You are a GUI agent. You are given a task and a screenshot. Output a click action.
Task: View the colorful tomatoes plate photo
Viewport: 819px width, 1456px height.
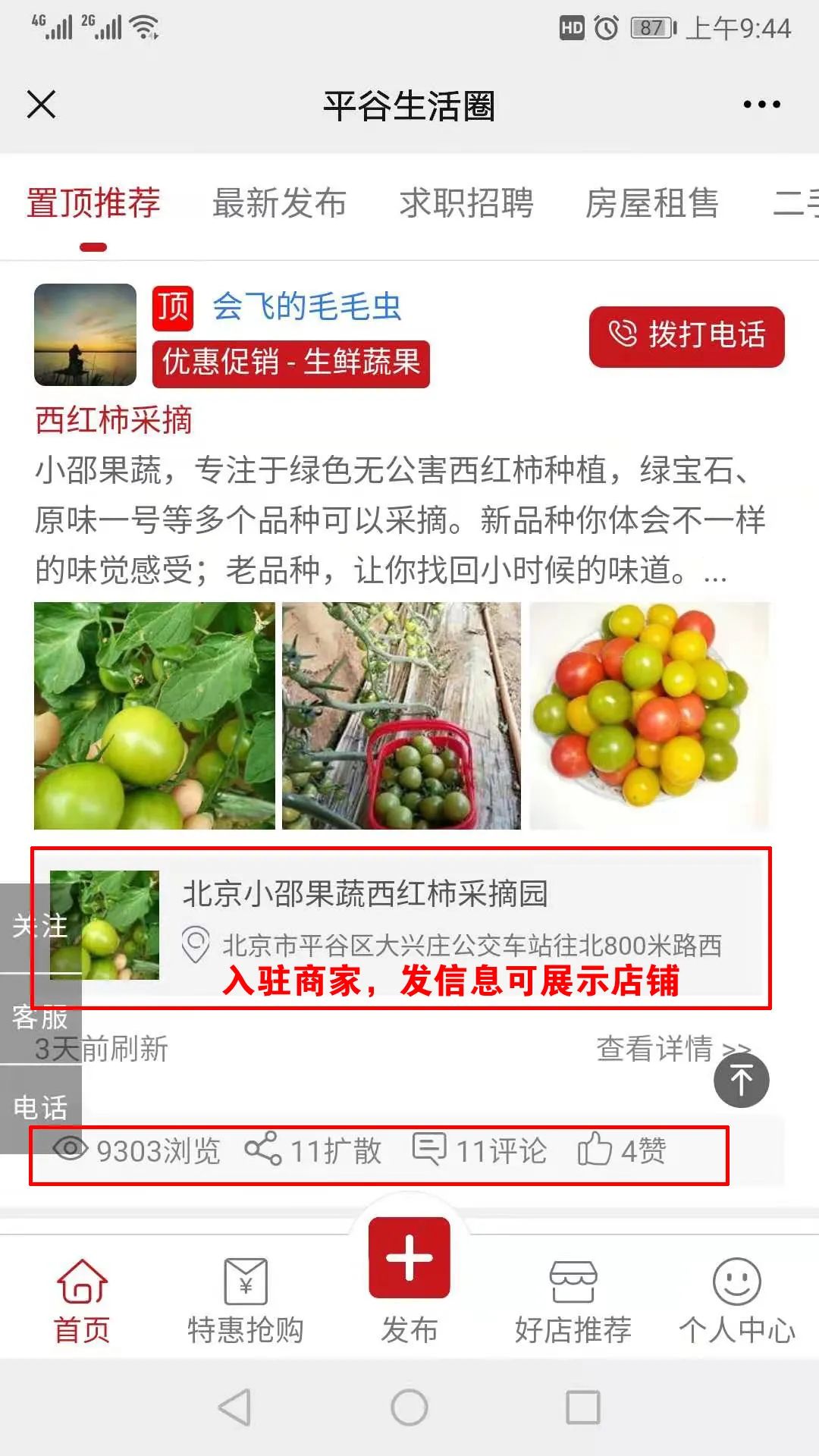649,715
